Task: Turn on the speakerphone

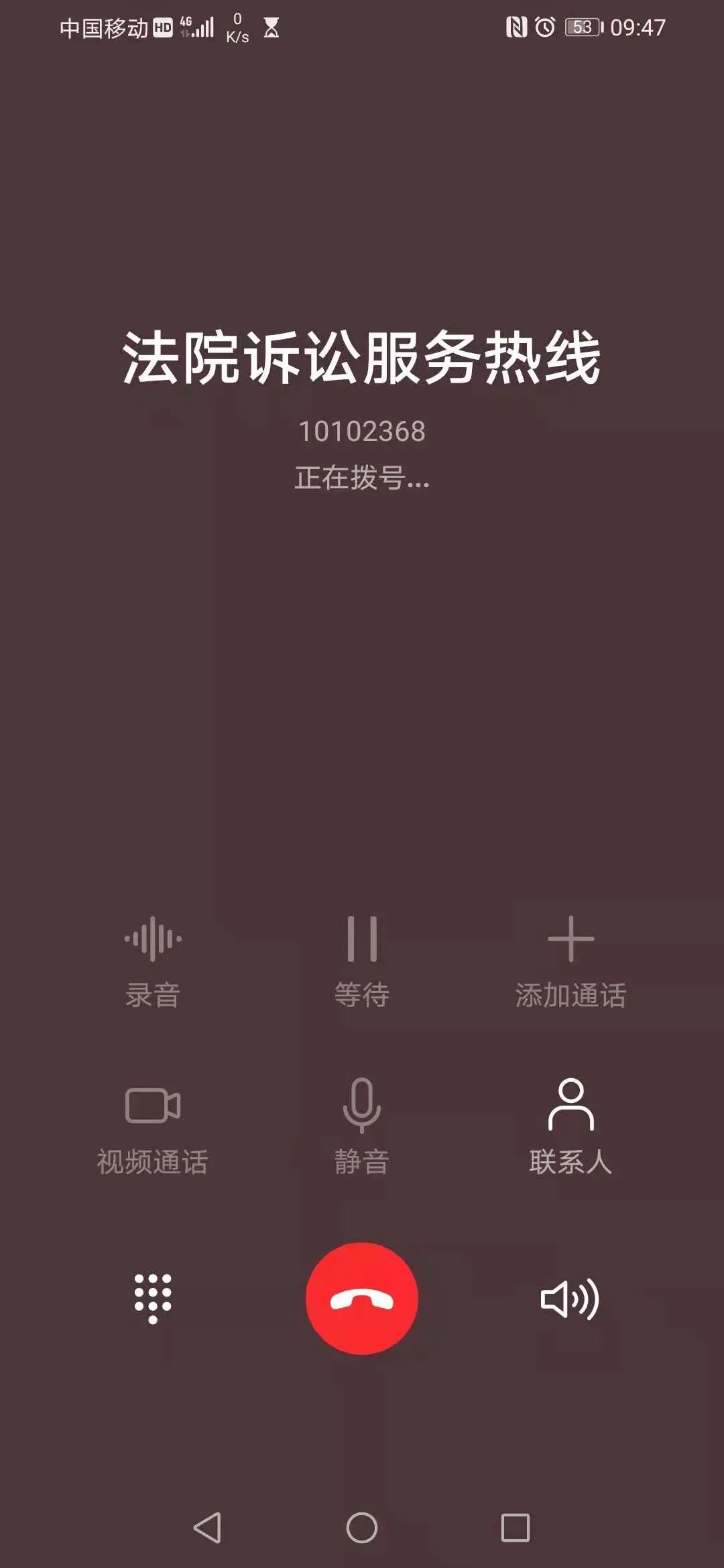Action: point(570,1299)
